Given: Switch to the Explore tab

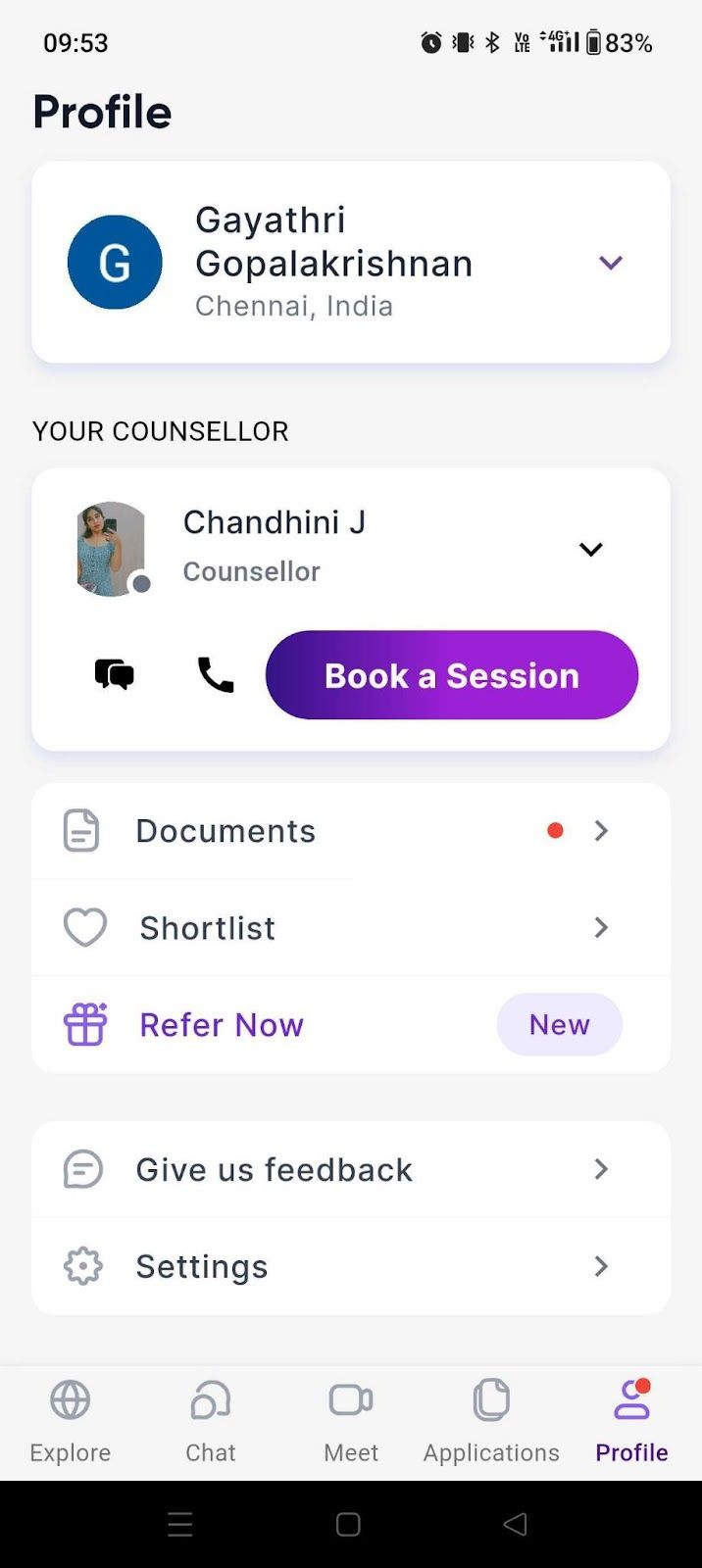Looking at the screenshot, I should [71, 1422].
